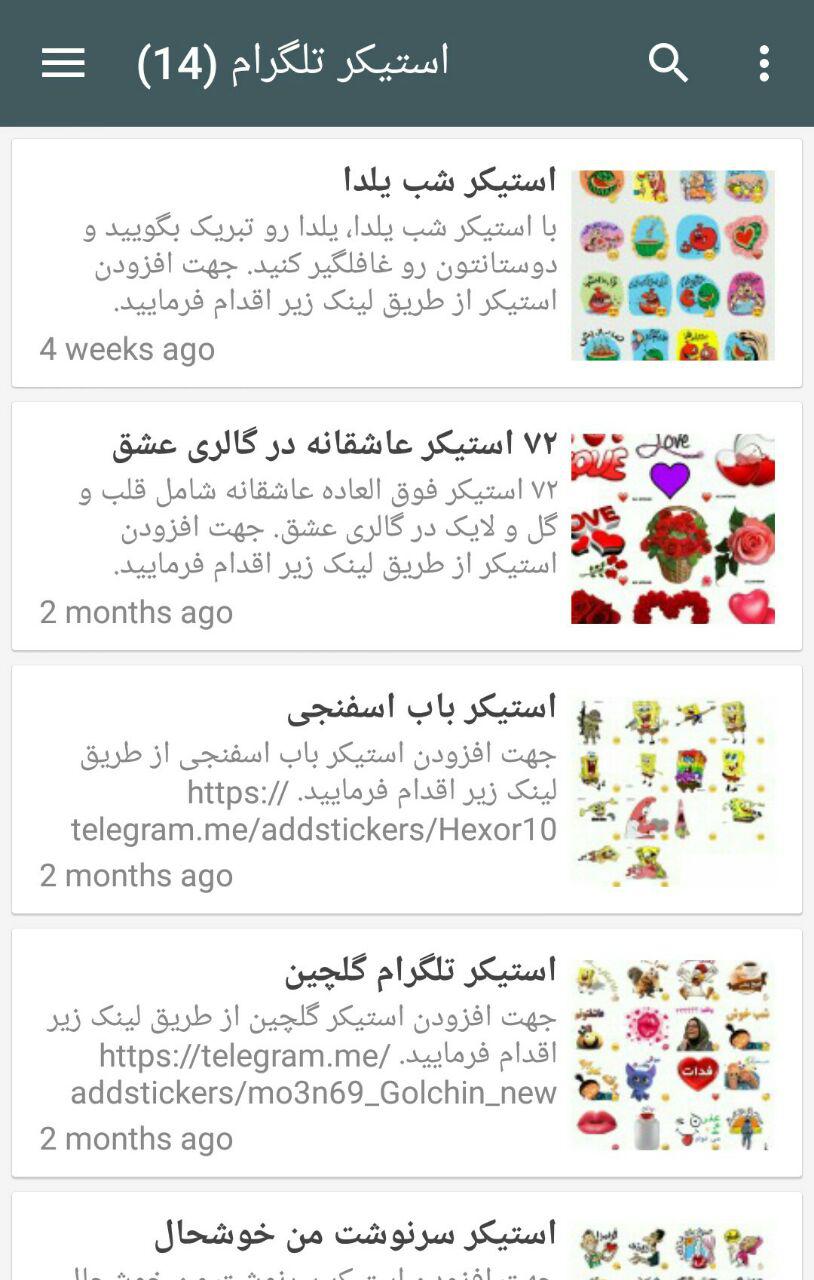
Task: Tap the search icon
Action: 670,63
